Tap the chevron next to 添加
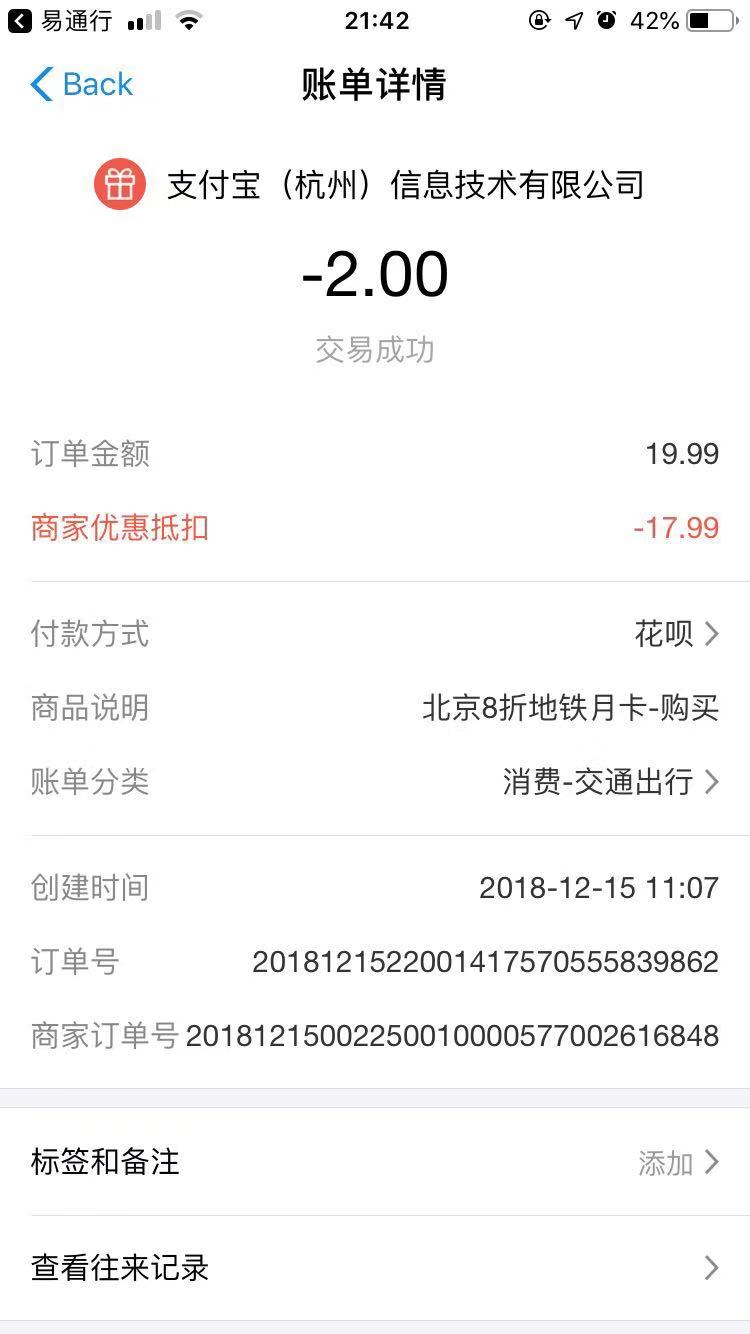 (713, 1162)
